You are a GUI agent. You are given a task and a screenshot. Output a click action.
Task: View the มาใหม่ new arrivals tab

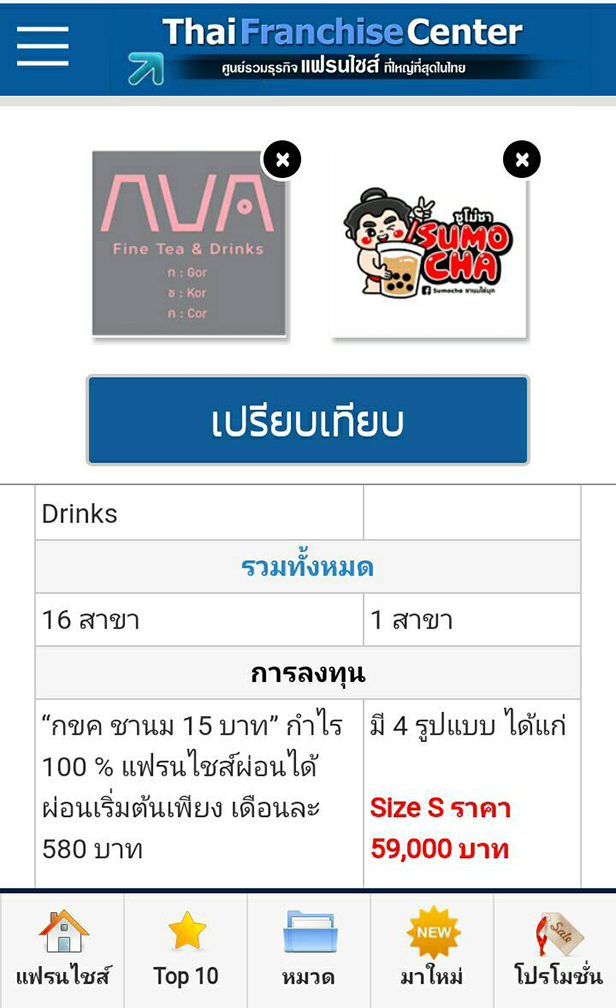point(431,950)
